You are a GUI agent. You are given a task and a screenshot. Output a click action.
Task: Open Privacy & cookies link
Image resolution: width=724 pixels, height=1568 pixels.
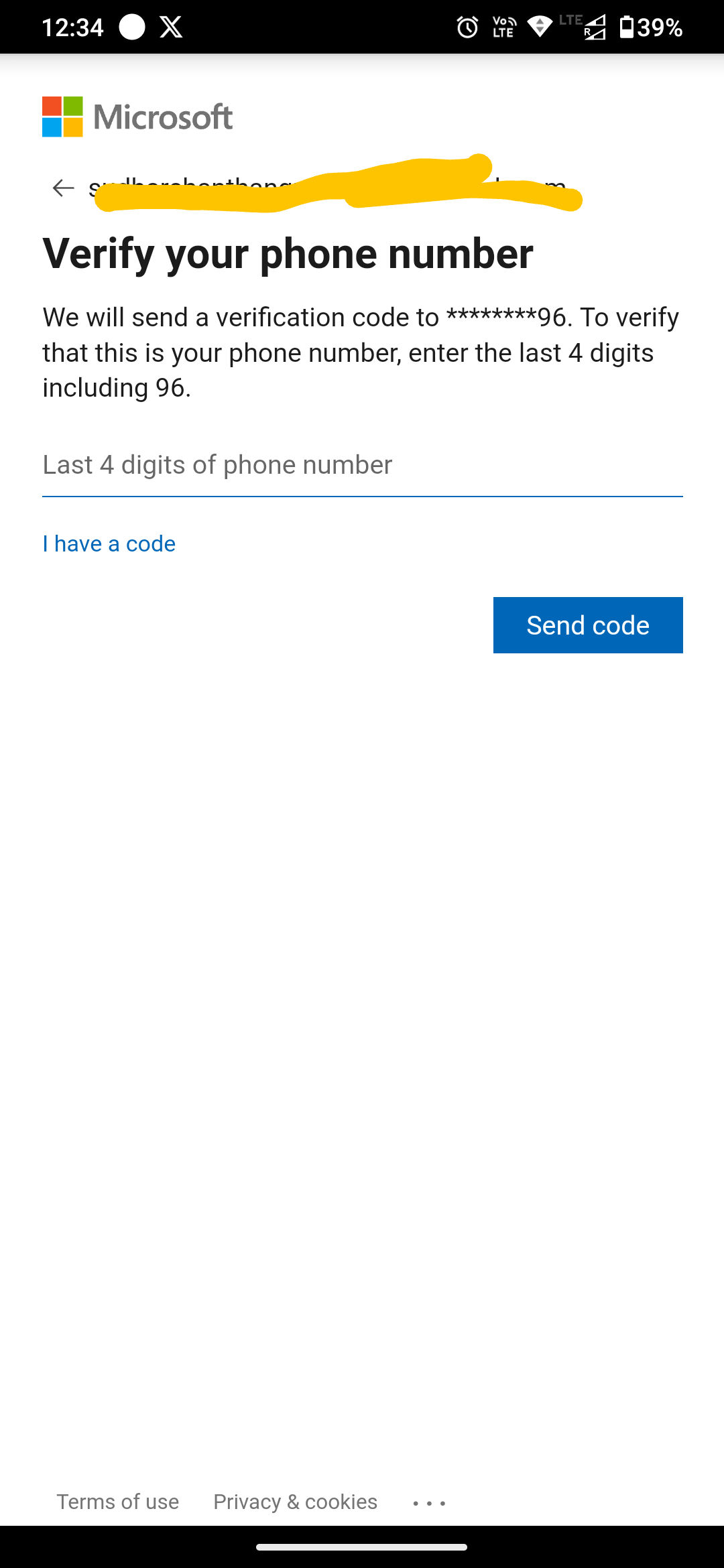point(295,1502)
